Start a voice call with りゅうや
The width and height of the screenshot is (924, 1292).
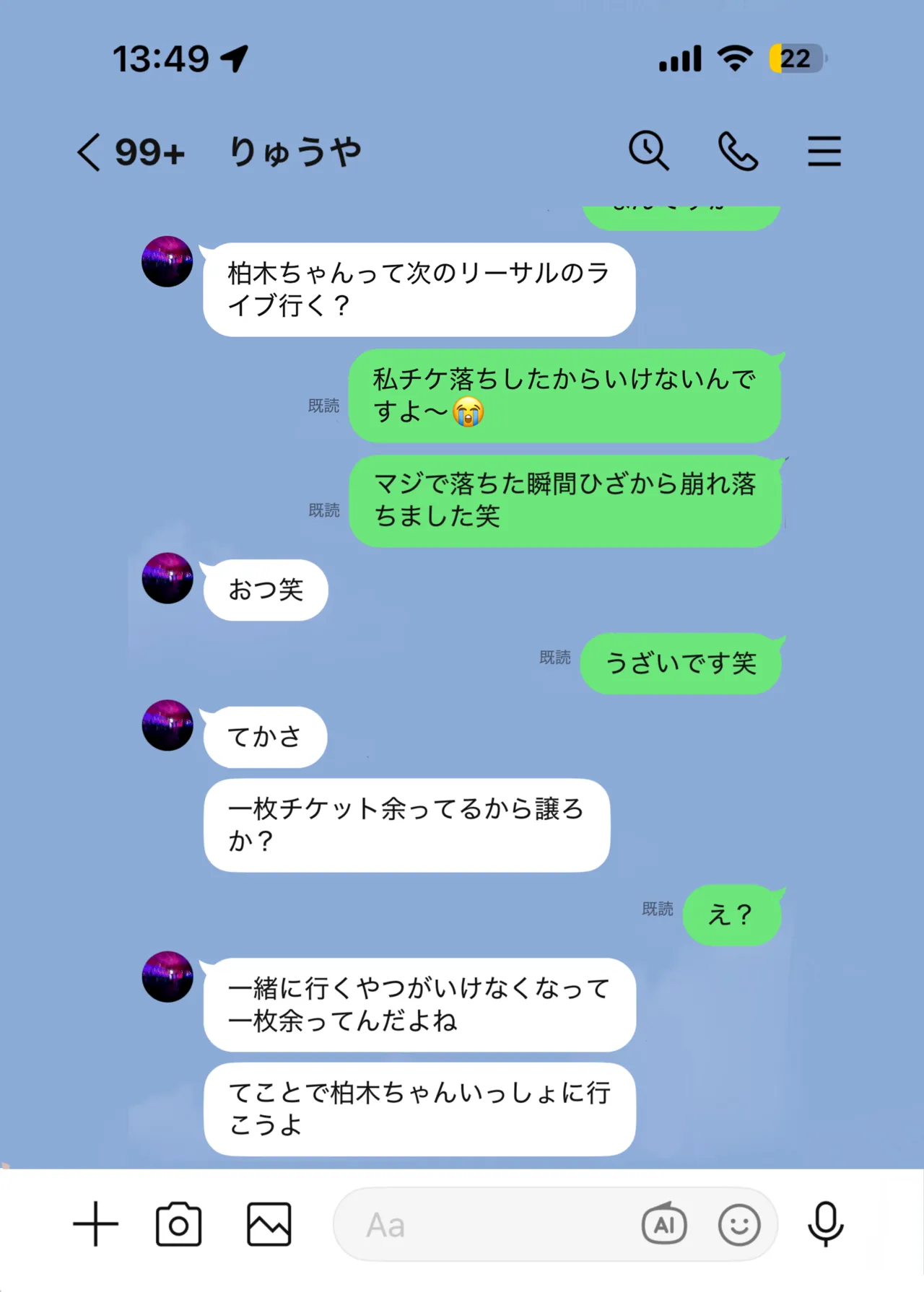coord(737,150)
